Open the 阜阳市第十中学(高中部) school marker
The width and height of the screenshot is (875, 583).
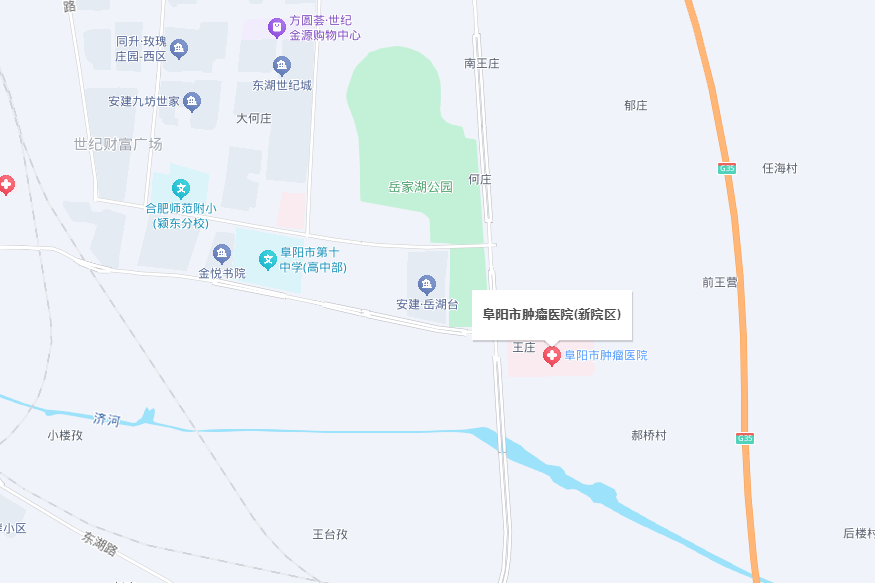coord(268,260)
